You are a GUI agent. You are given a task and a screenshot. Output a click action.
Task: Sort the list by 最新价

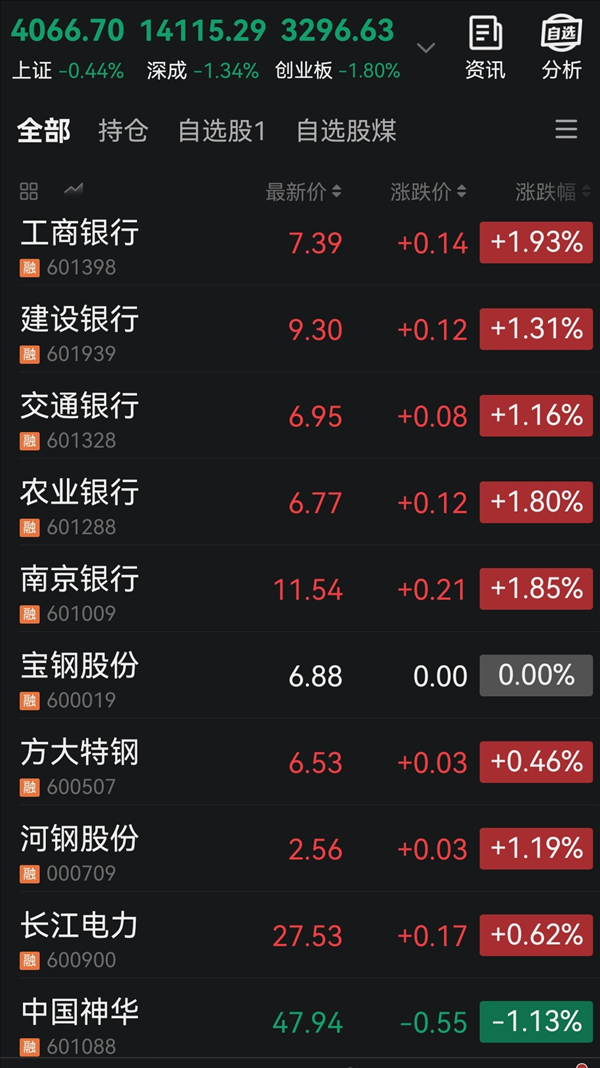(303, 192)
